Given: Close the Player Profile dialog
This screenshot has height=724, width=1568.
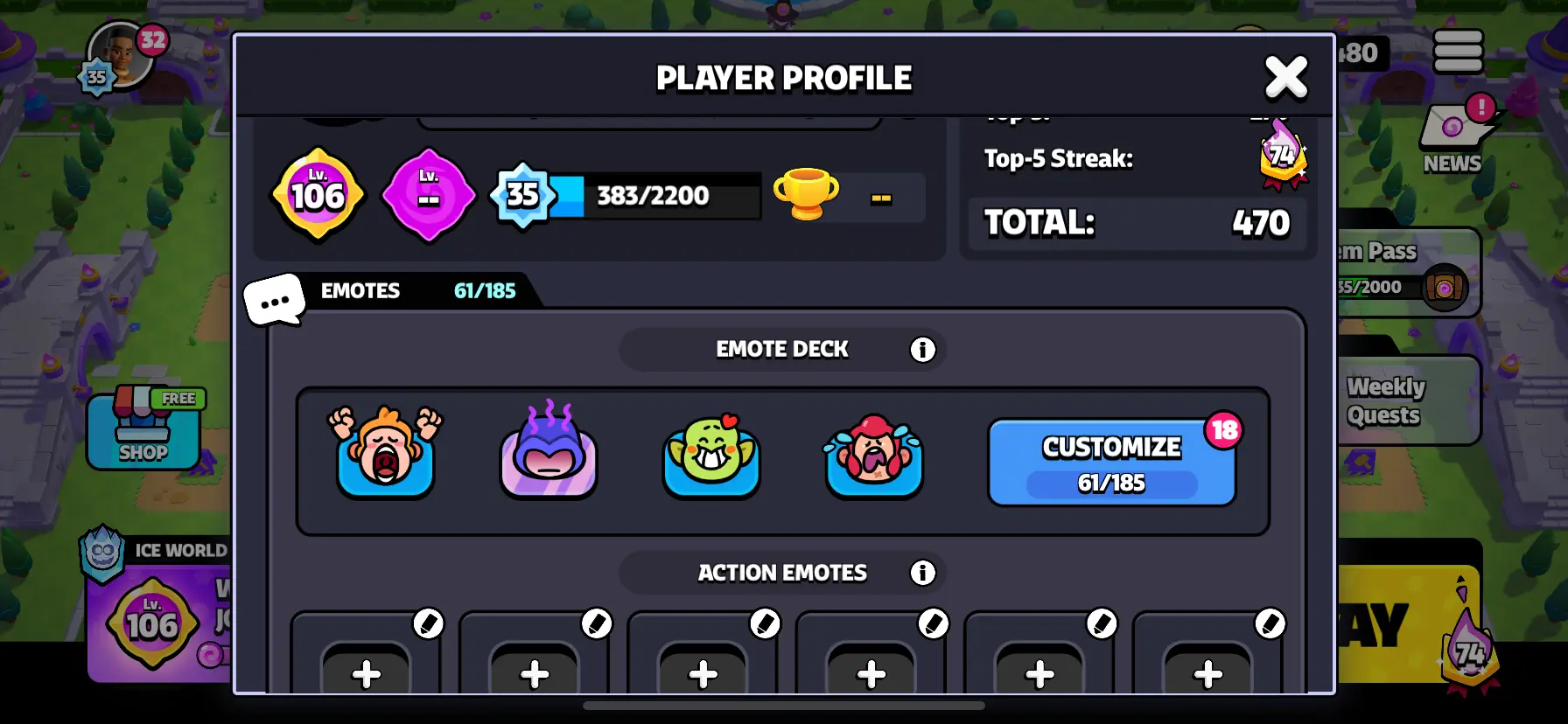Looking at the screenshot, I should click(x=1285, y=78).
